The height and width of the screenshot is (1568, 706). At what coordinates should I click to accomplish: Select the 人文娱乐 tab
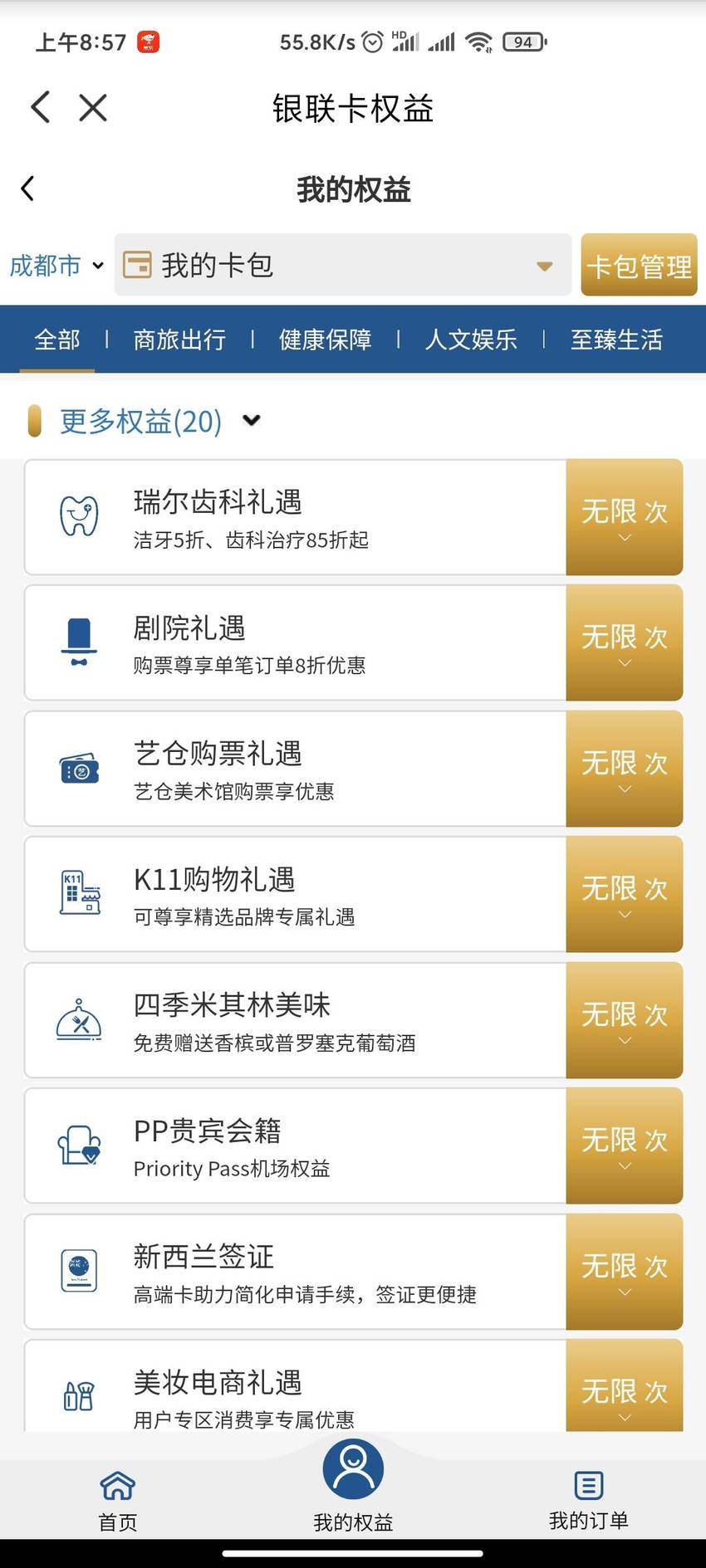coord(471,339)
